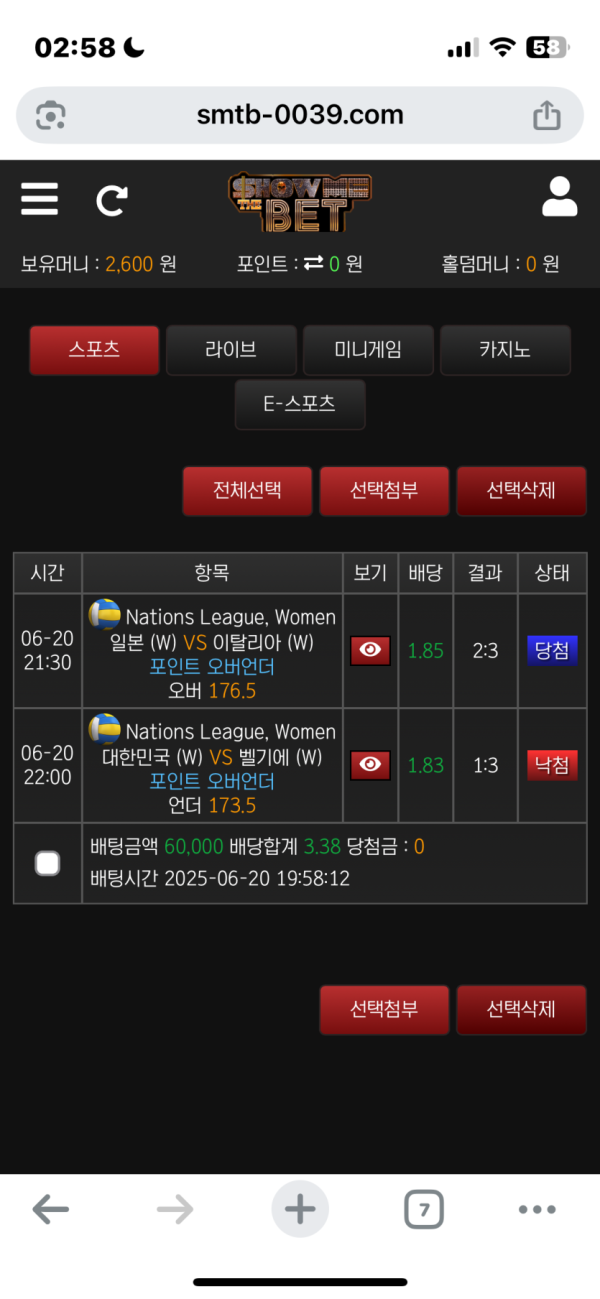Open the 미니게임 tab

[x=368, y=350]
